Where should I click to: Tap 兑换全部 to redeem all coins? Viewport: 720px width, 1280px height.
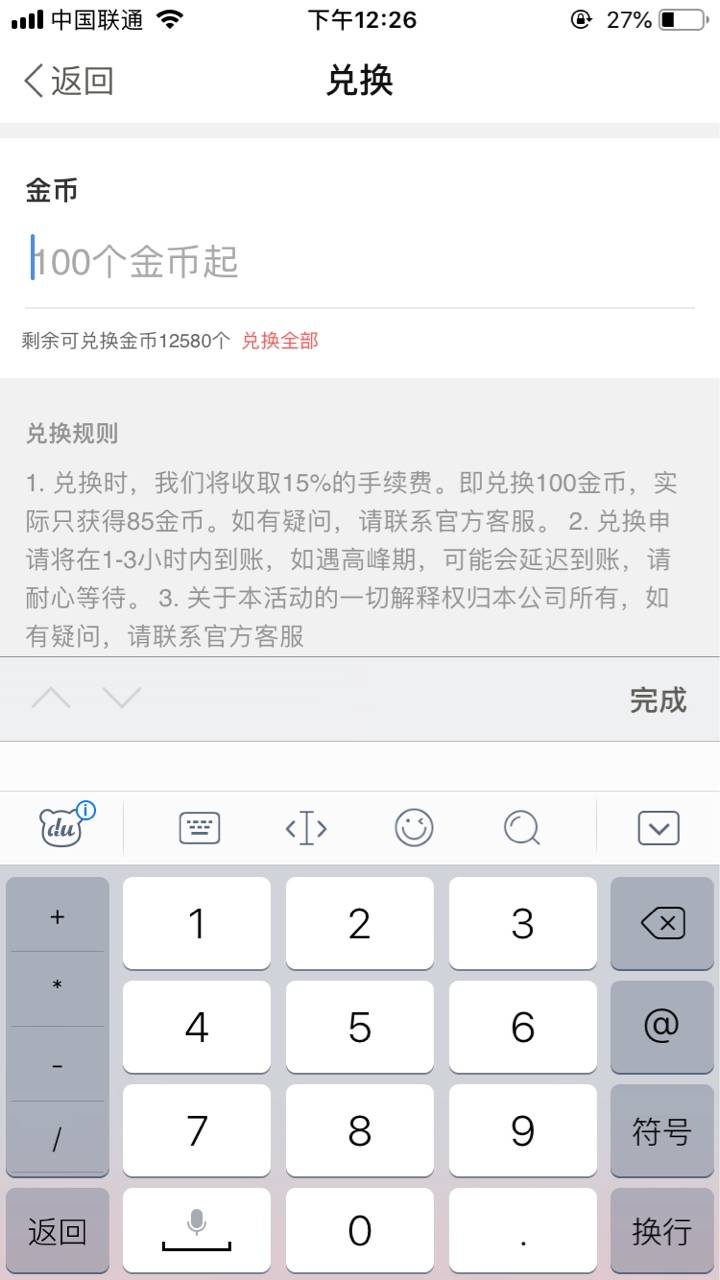point(280,341)
